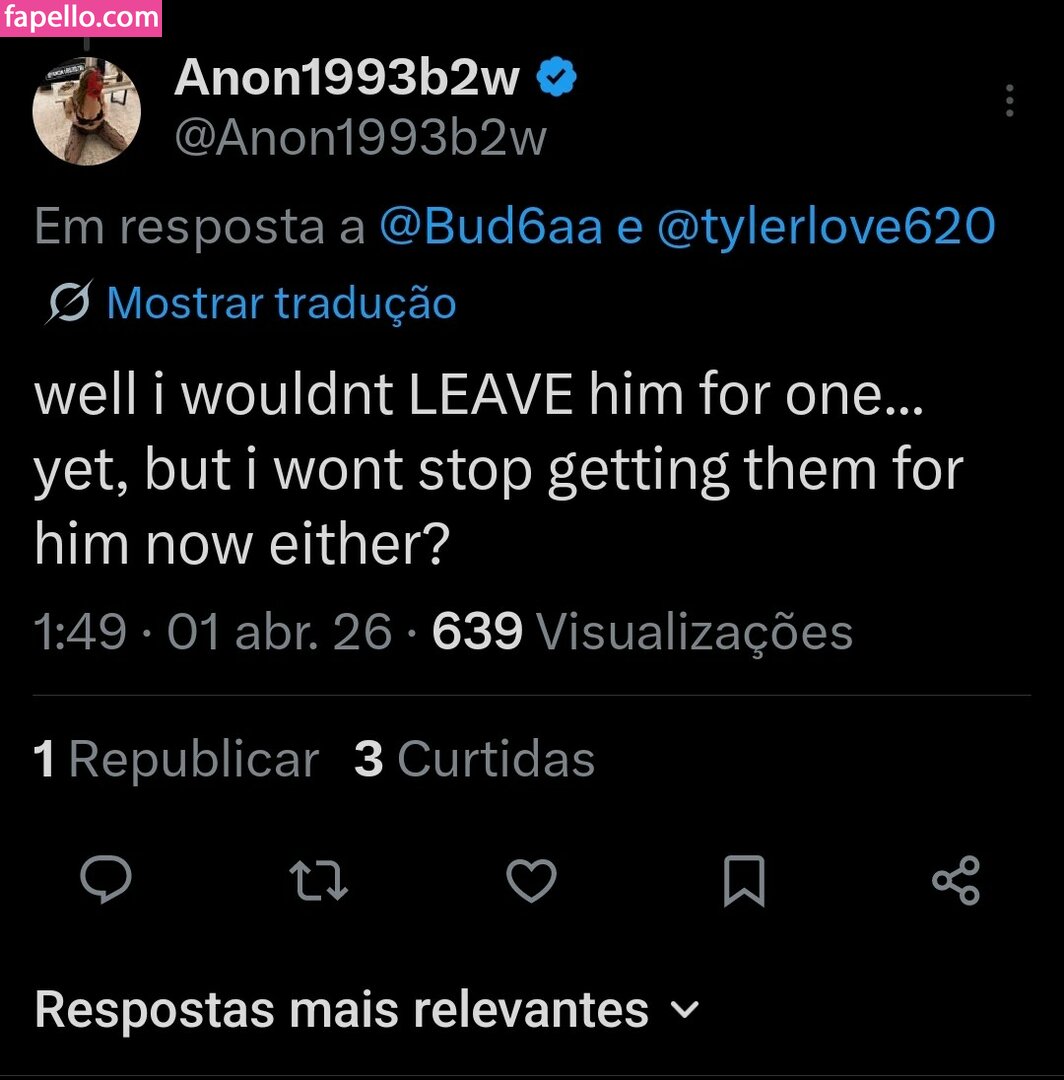This screenshot has height=1080, width=1064.
Task: Open the three-dot overflow menu
Action: click(1009, 101)
